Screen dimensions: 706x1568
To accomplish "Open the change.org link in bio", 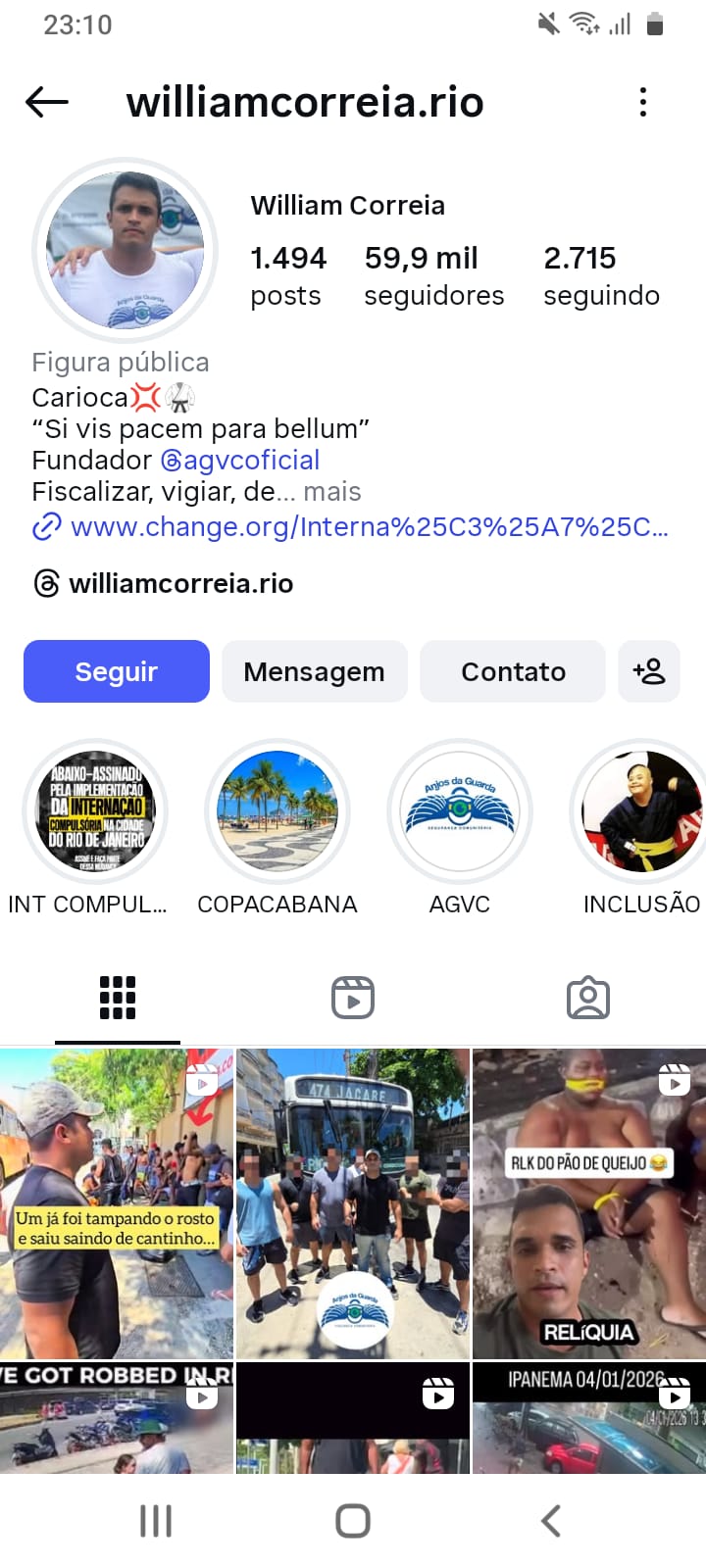I will click(x=369, y=527).
